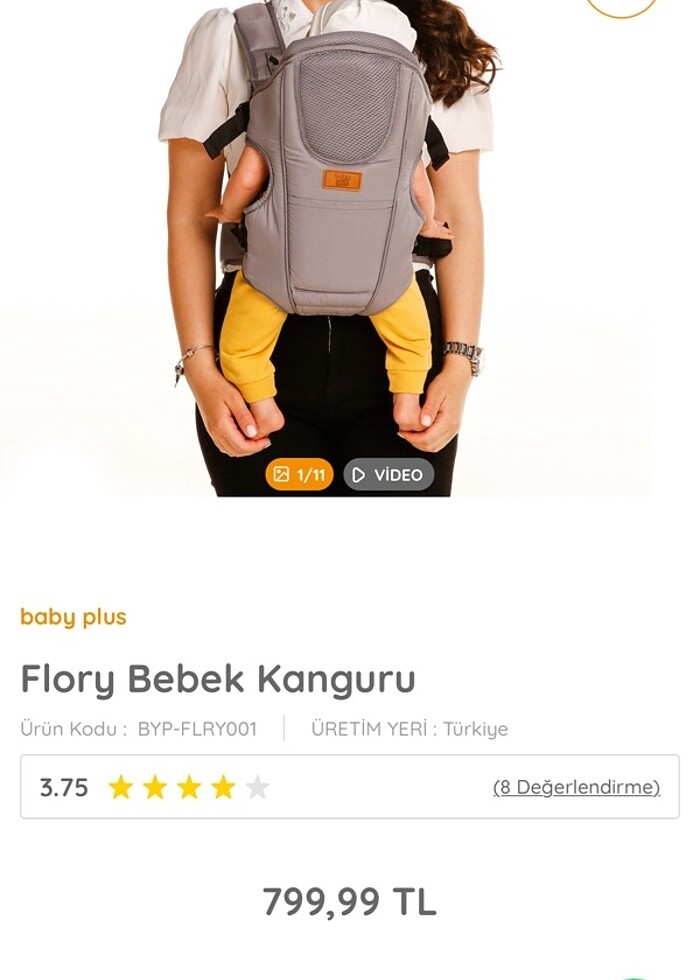
Task: Play the product VIDEO
Action: [389, 475]
